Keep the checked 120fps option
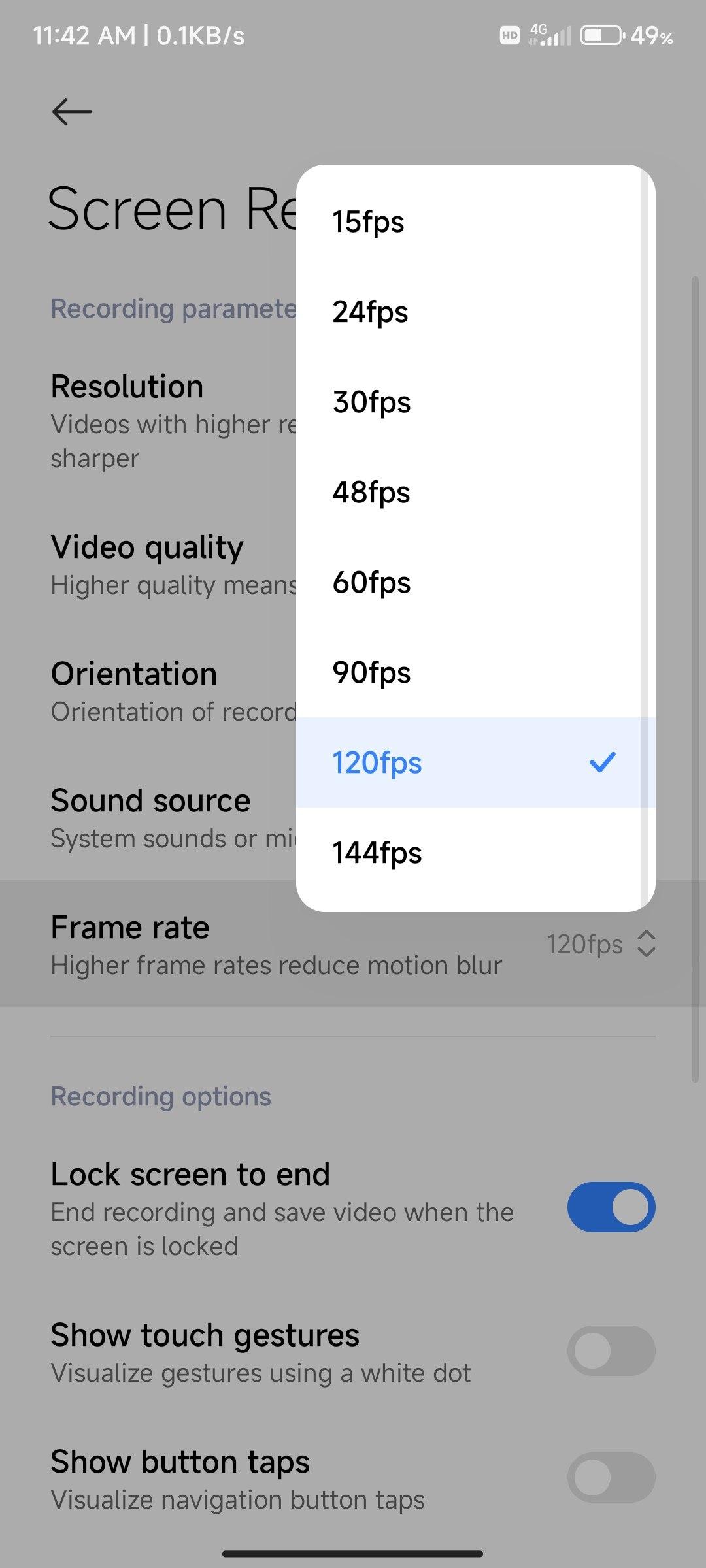The image size is (706, 1568). click(x=475, y=762)
